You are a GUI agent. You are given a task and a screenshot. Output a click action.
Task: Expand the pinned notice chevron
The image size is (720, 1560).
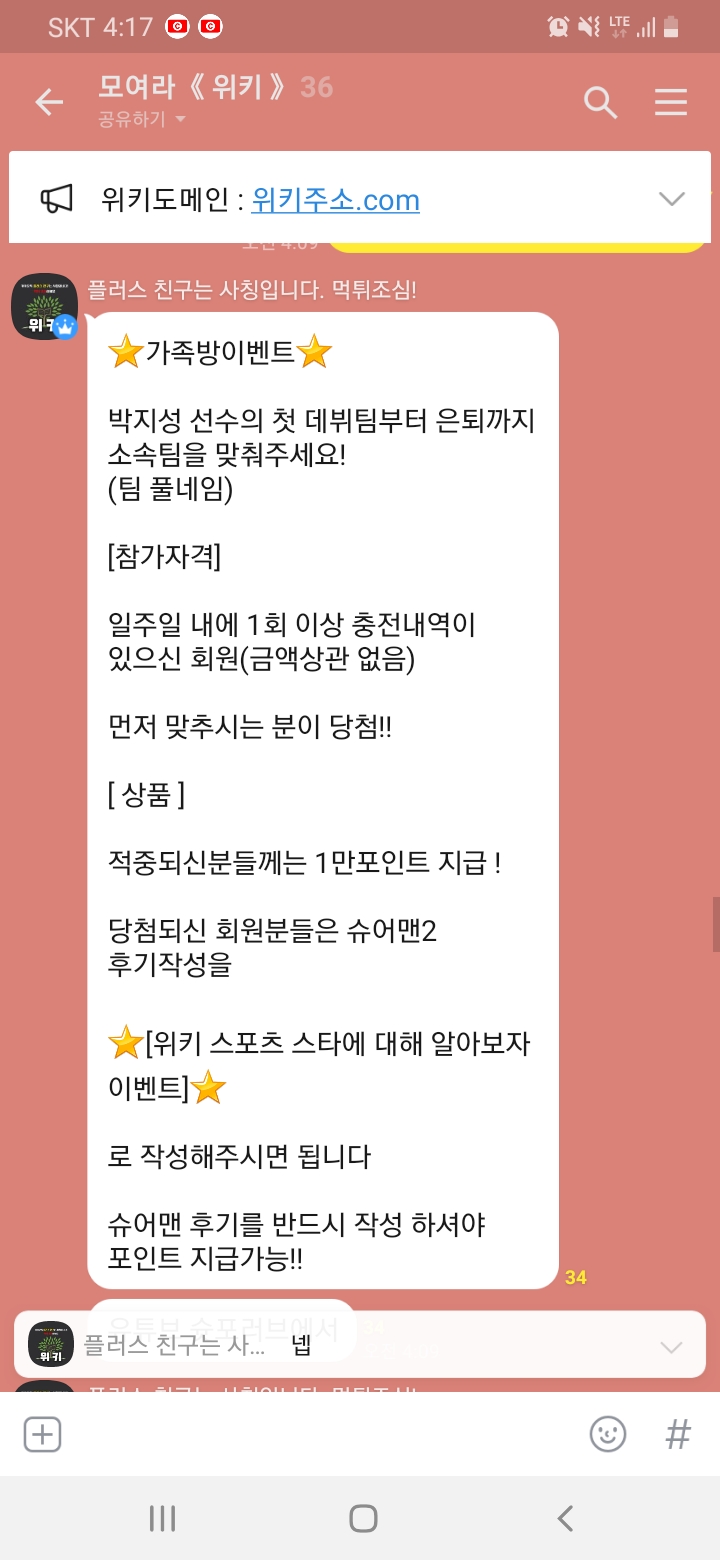(671, 199)
